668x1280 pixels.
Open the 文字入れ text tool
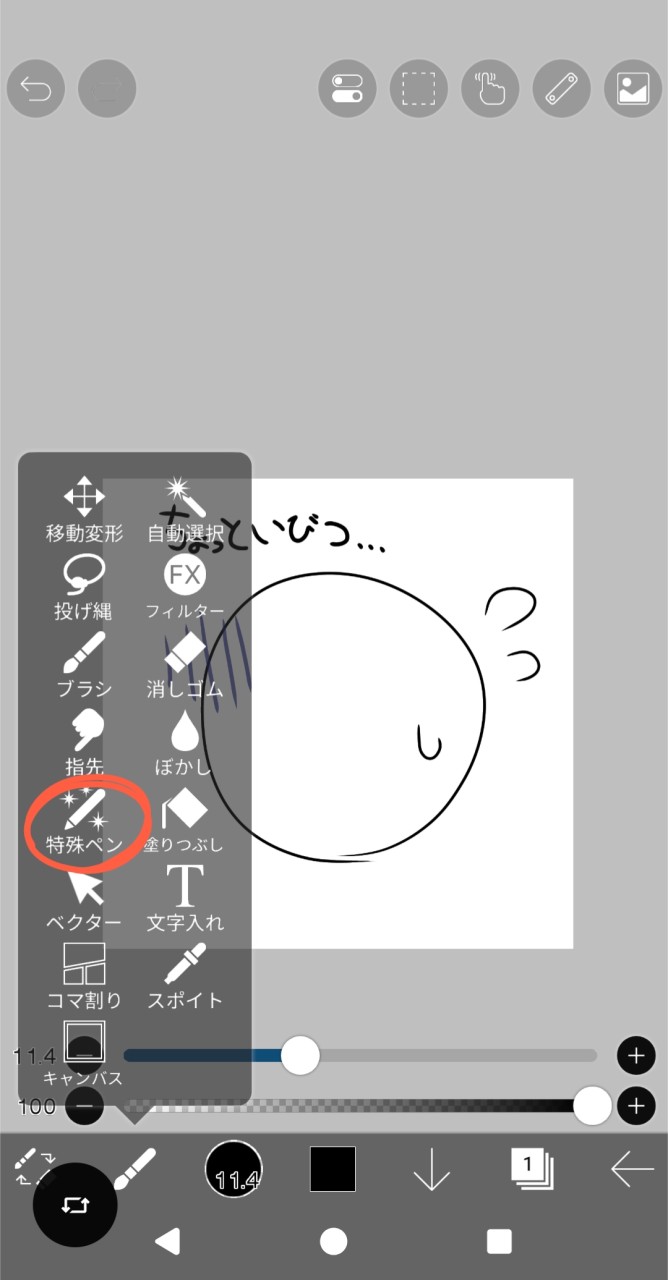point(185,898)
